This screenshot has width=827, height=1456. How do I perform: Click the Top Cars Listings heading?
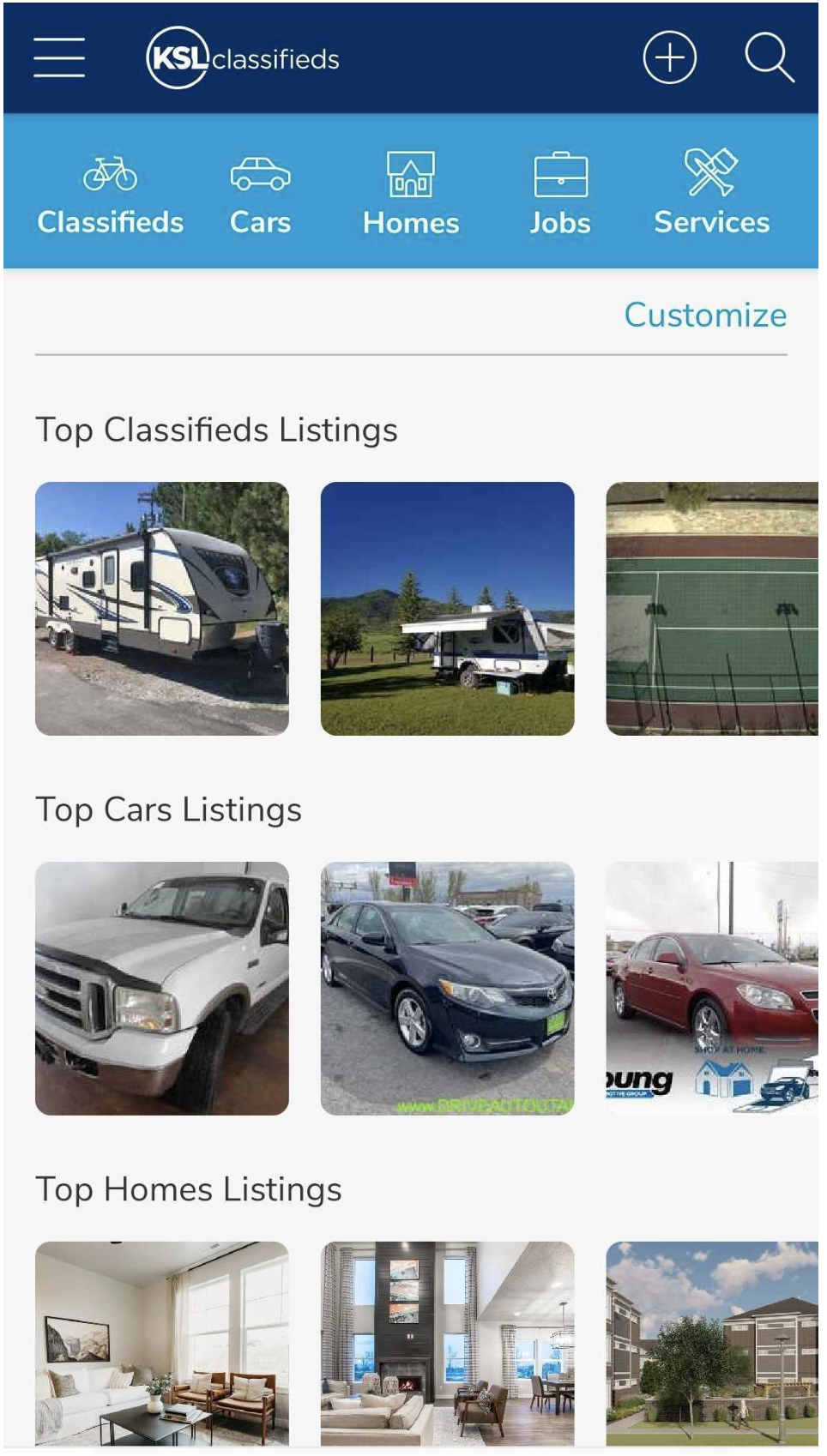click(x=167, y=807)
